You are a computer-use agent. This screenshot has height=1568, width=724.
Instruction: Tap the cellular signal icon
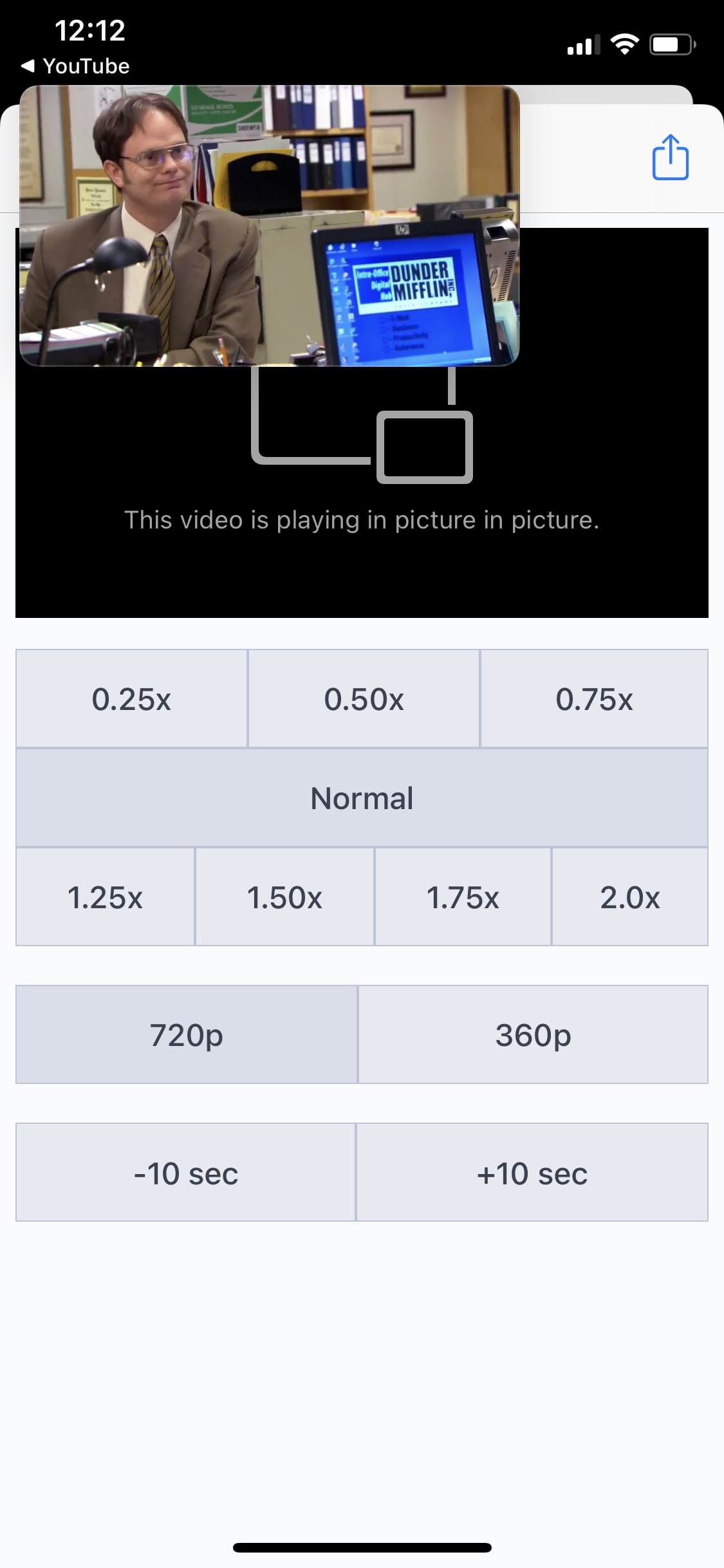pyautogui.click(x=582, y=43)
